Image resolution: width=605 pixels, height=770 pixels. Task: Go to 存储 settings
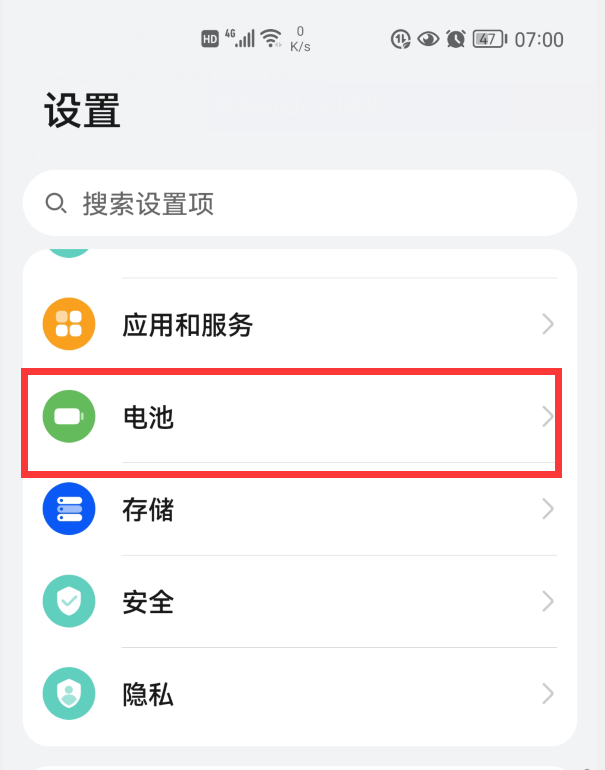298,510
